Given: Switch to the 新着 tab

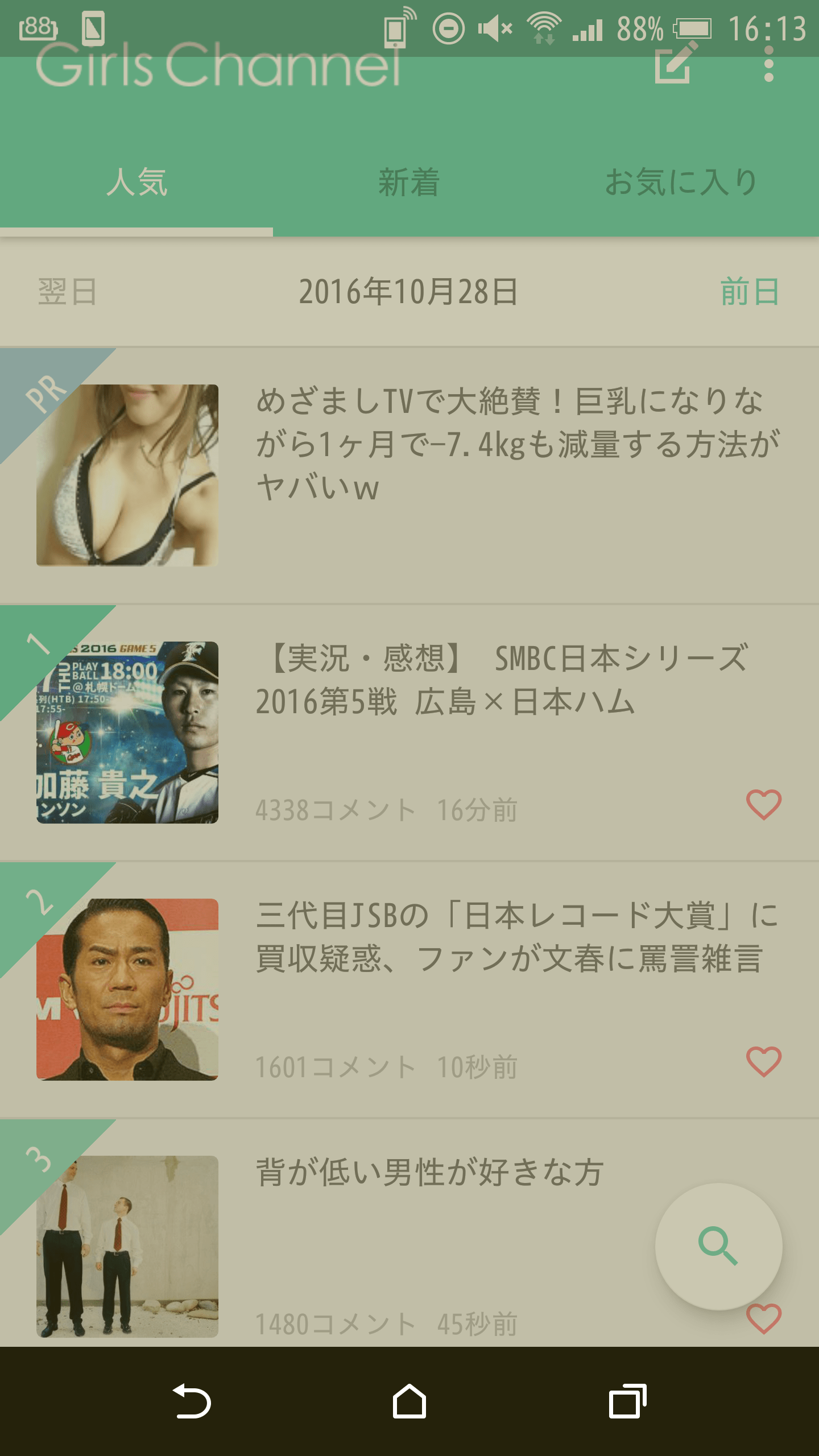Looking at the screenshot, I should tap(409, 183).
